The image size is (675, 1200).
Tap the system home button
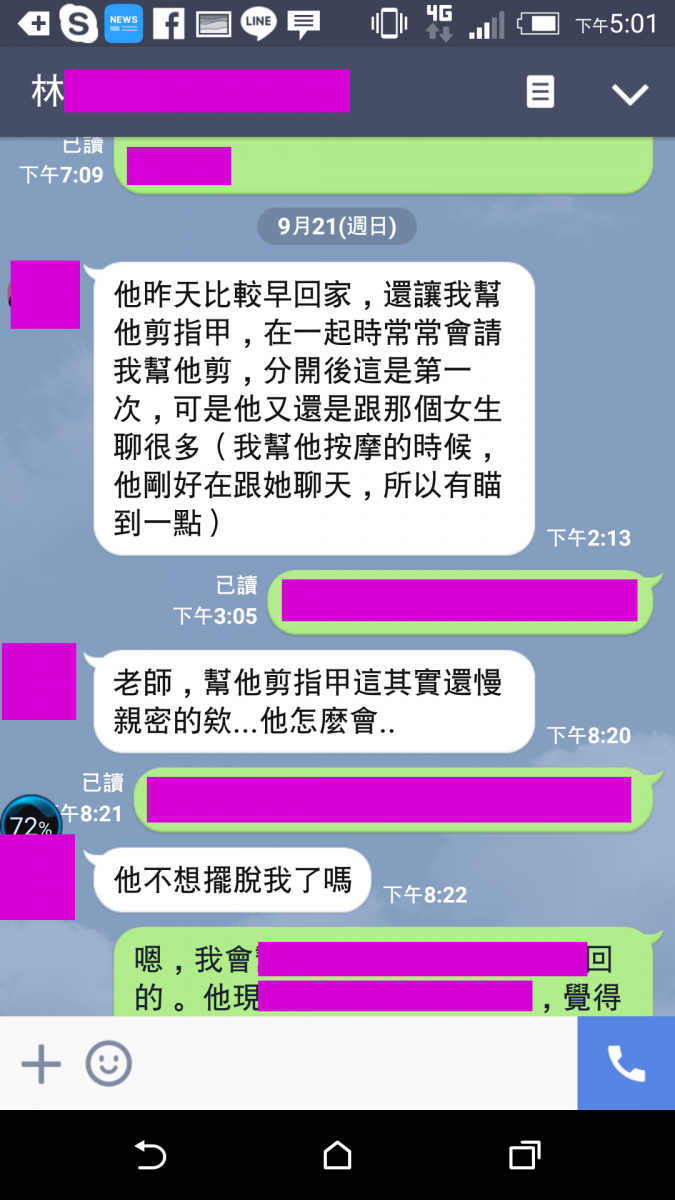(x=338, y=1156)
